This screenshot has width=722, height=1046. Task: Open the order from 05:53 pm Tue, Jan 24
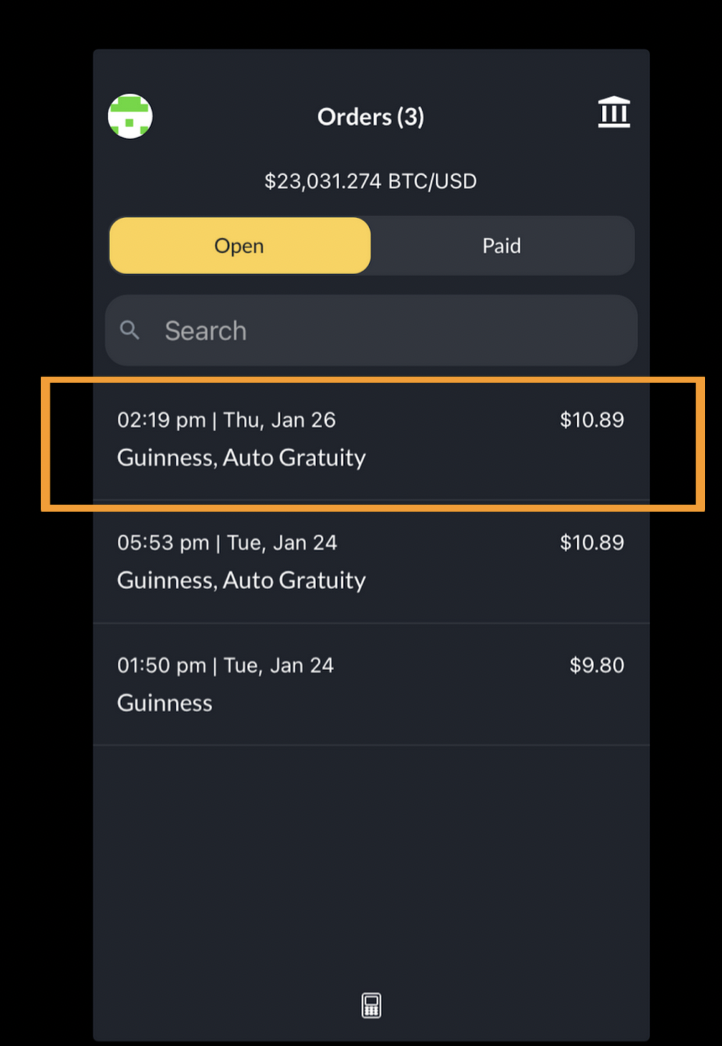pos(370,562)
